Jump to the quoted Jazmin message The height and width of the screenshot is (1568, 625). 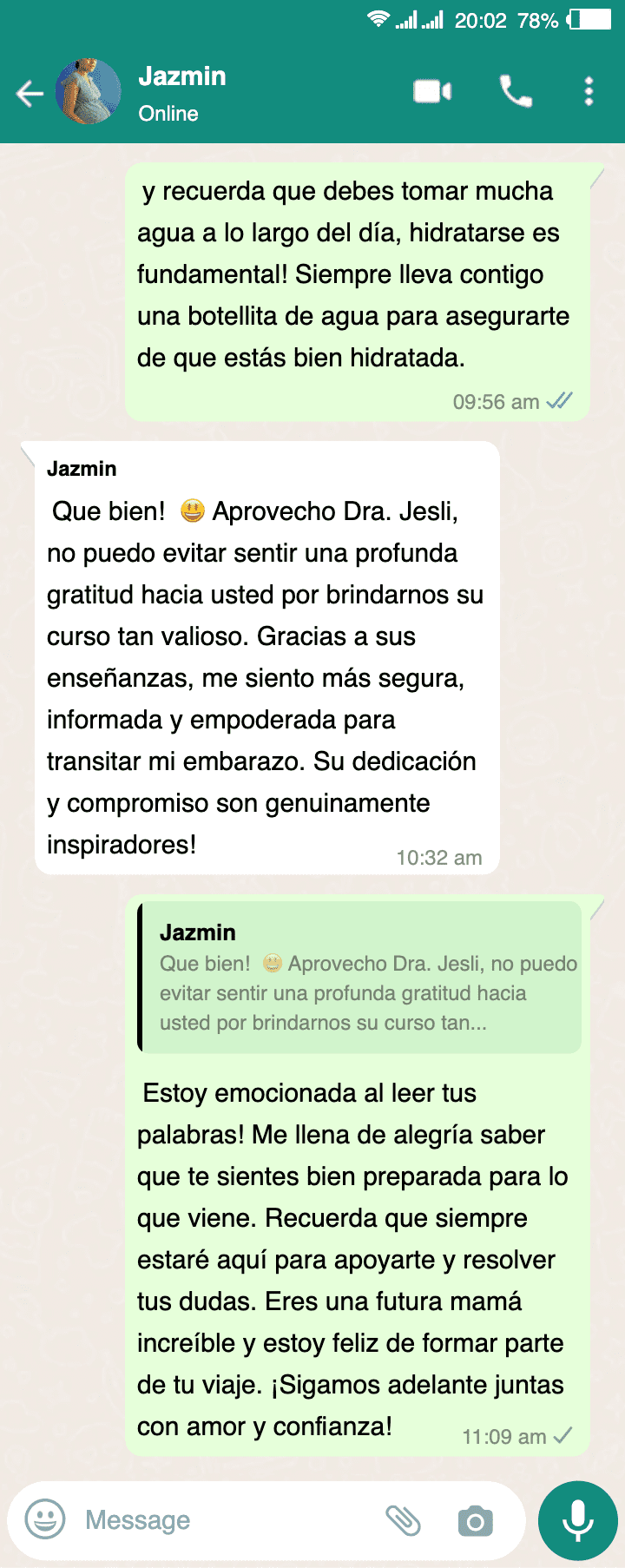[359, 978]
